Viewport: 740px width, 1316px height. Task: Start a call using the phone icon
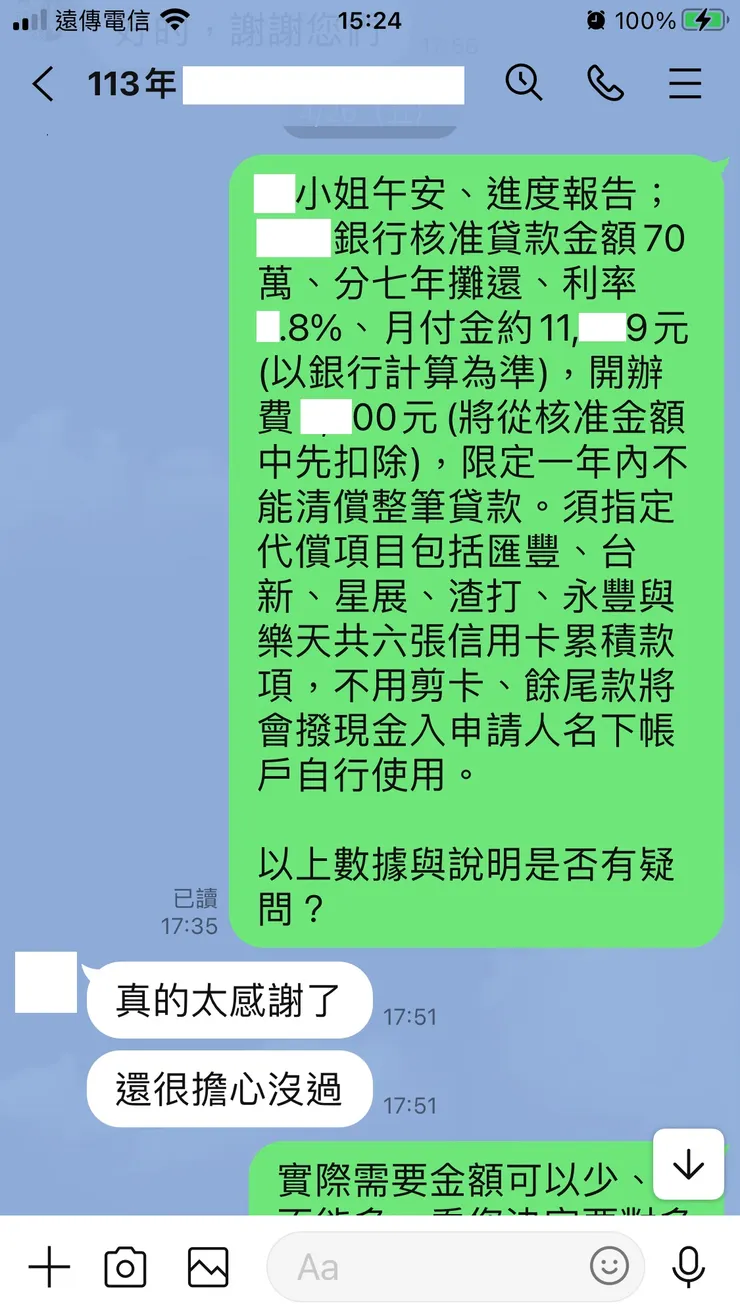(604, 84)
